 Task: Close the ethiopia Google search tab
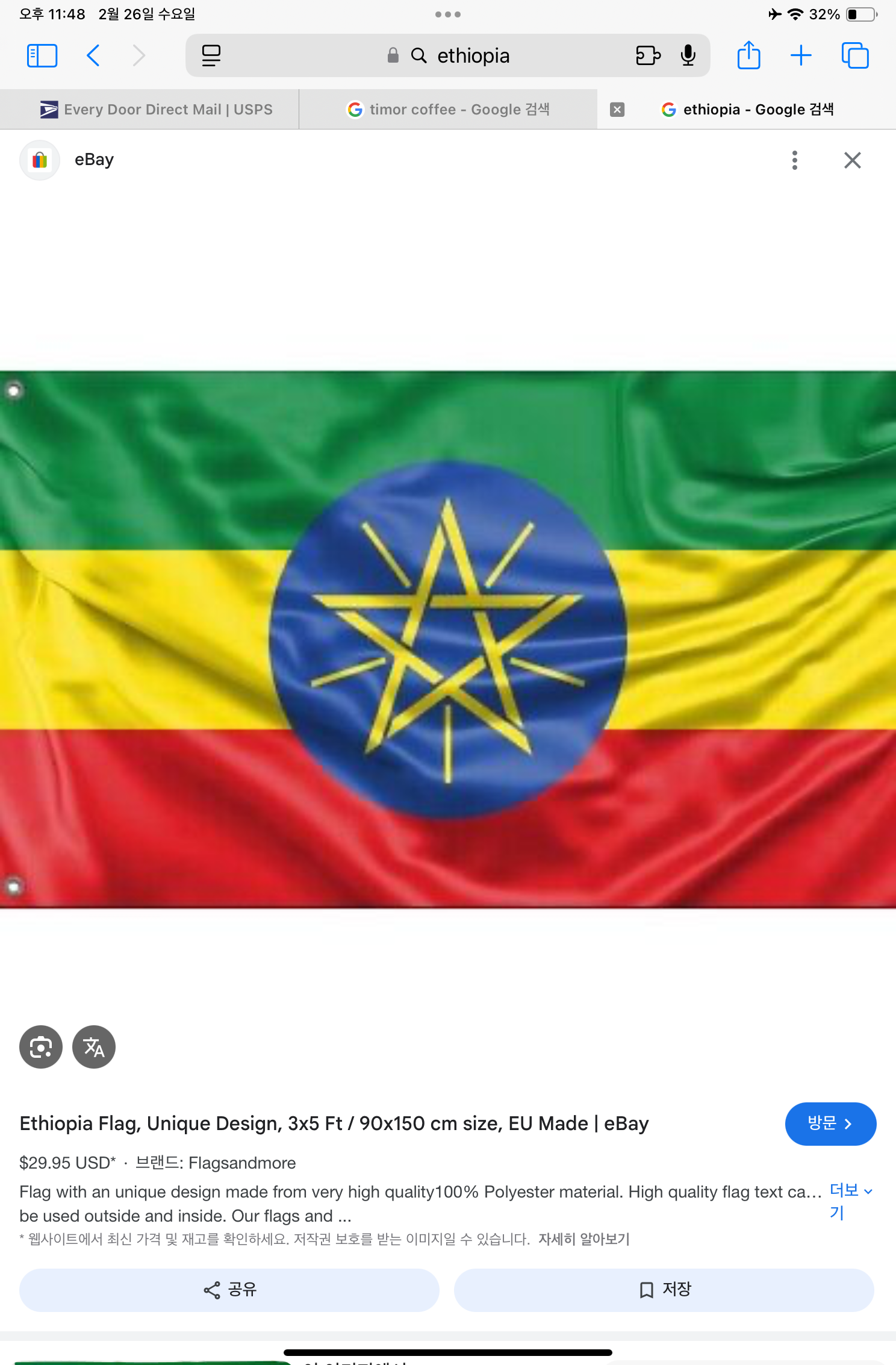pos(617,110)
